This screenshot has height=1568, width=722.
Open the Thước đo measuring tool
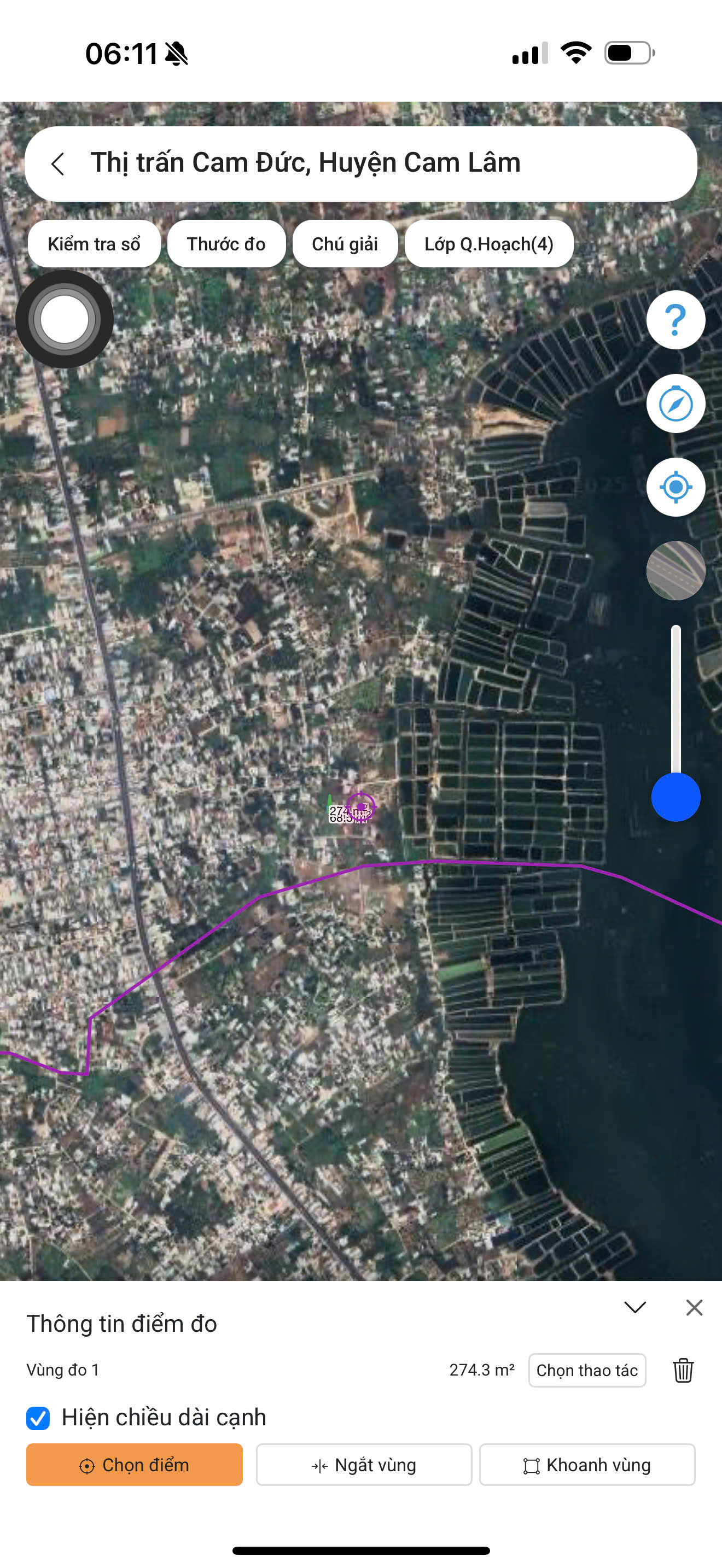coord(226,244)
